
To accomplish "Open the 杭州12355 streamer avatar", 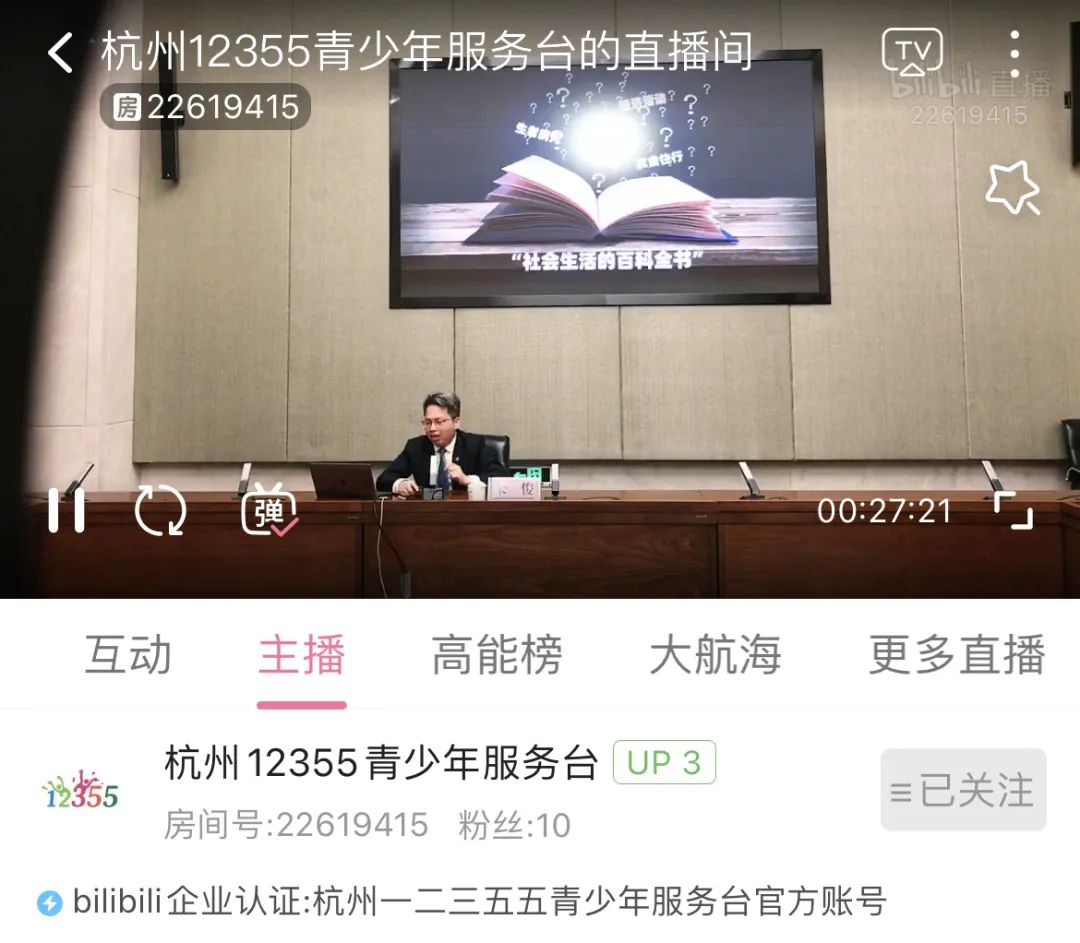I will coord(80,790).
